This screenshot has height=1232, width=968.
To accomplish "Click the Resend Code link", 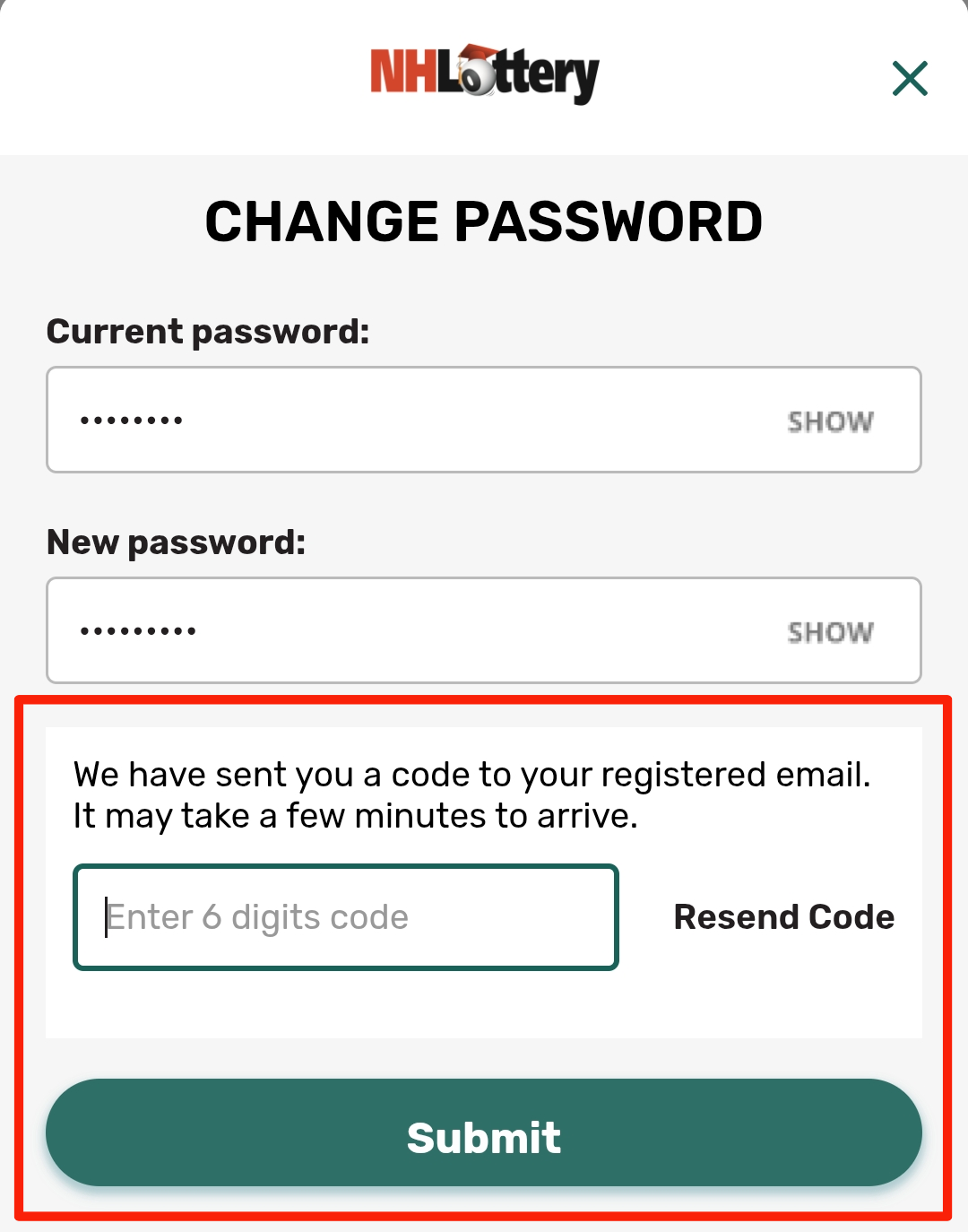I will click(x=782, y=916).
